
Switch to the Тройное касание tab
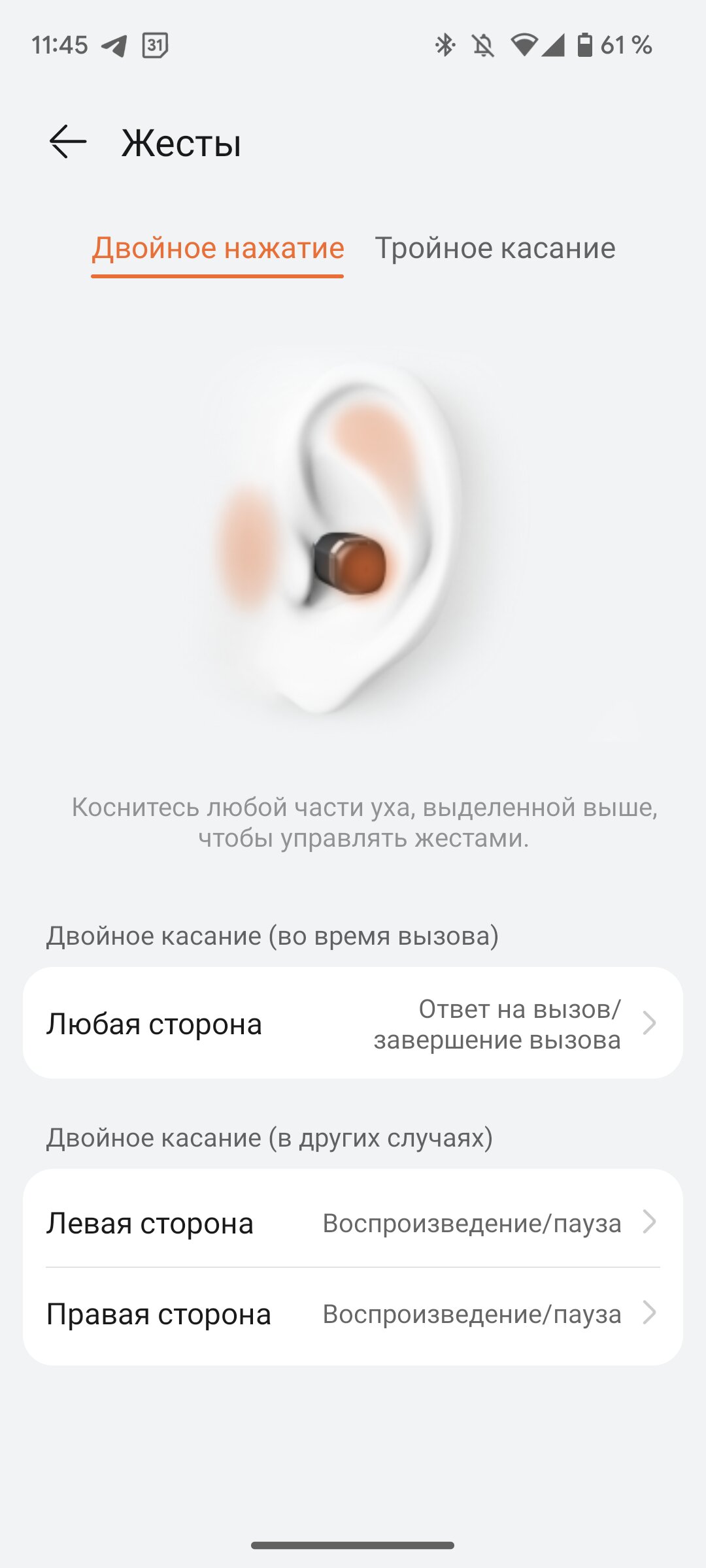pyautogui.click(x=495, y=248)
